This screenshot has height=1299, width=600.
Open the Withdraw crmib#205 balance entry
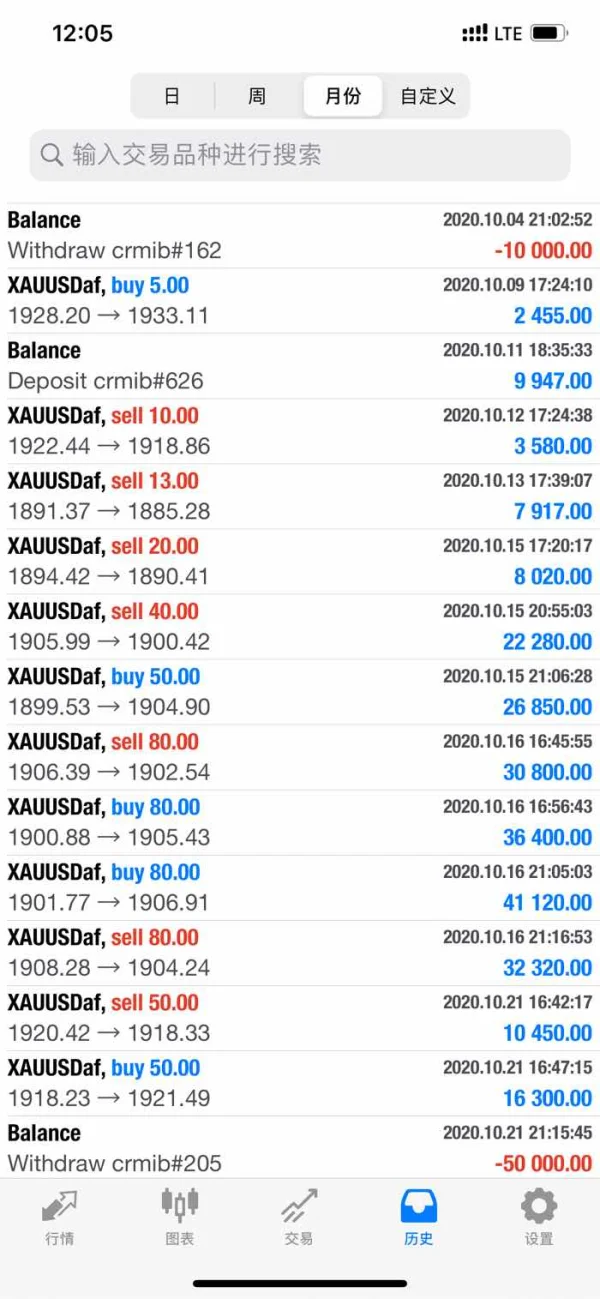[x=300, y=1148]
